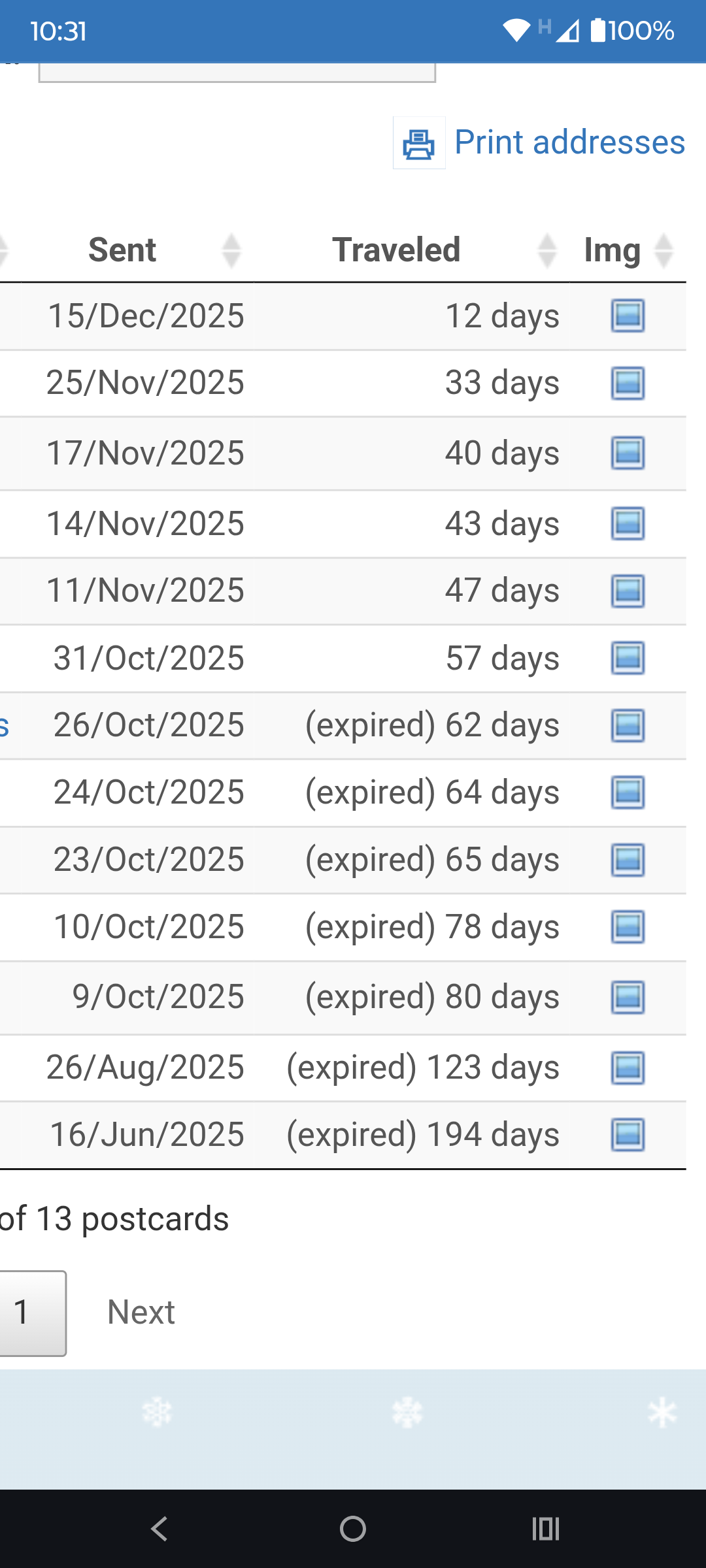Show image for the 26/Aug/2025 postcard

coord(628,1068)
